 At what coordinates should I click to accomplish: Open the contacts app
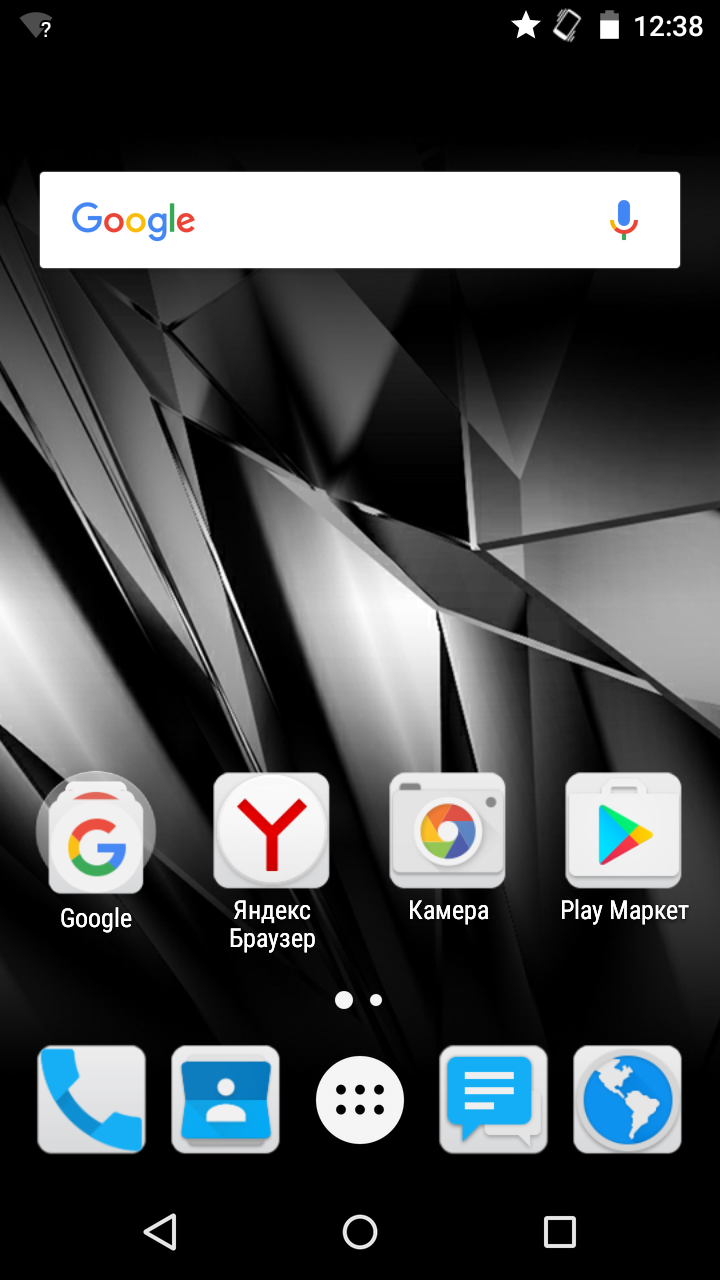click(x=225, y=1100)
